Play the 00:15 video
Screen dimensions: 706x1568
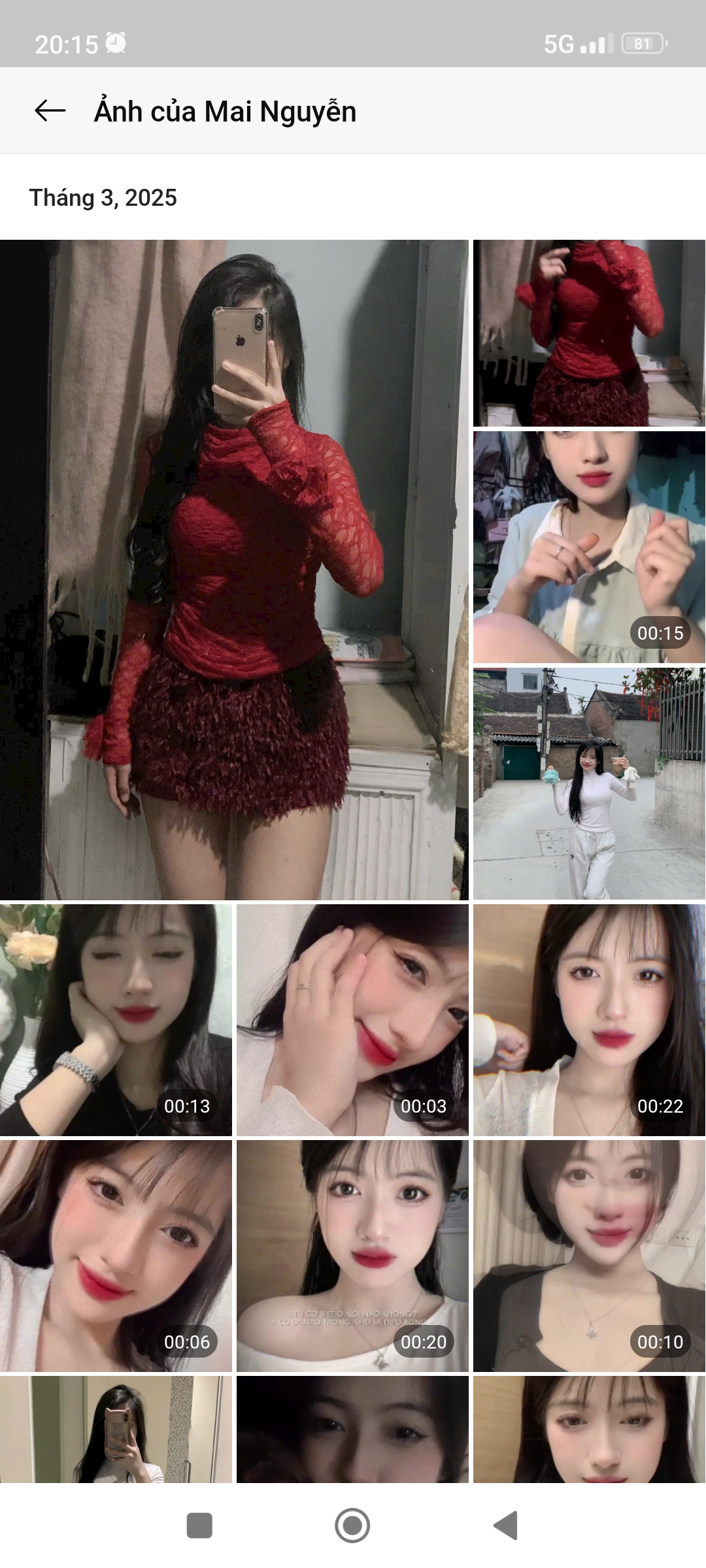589,547
